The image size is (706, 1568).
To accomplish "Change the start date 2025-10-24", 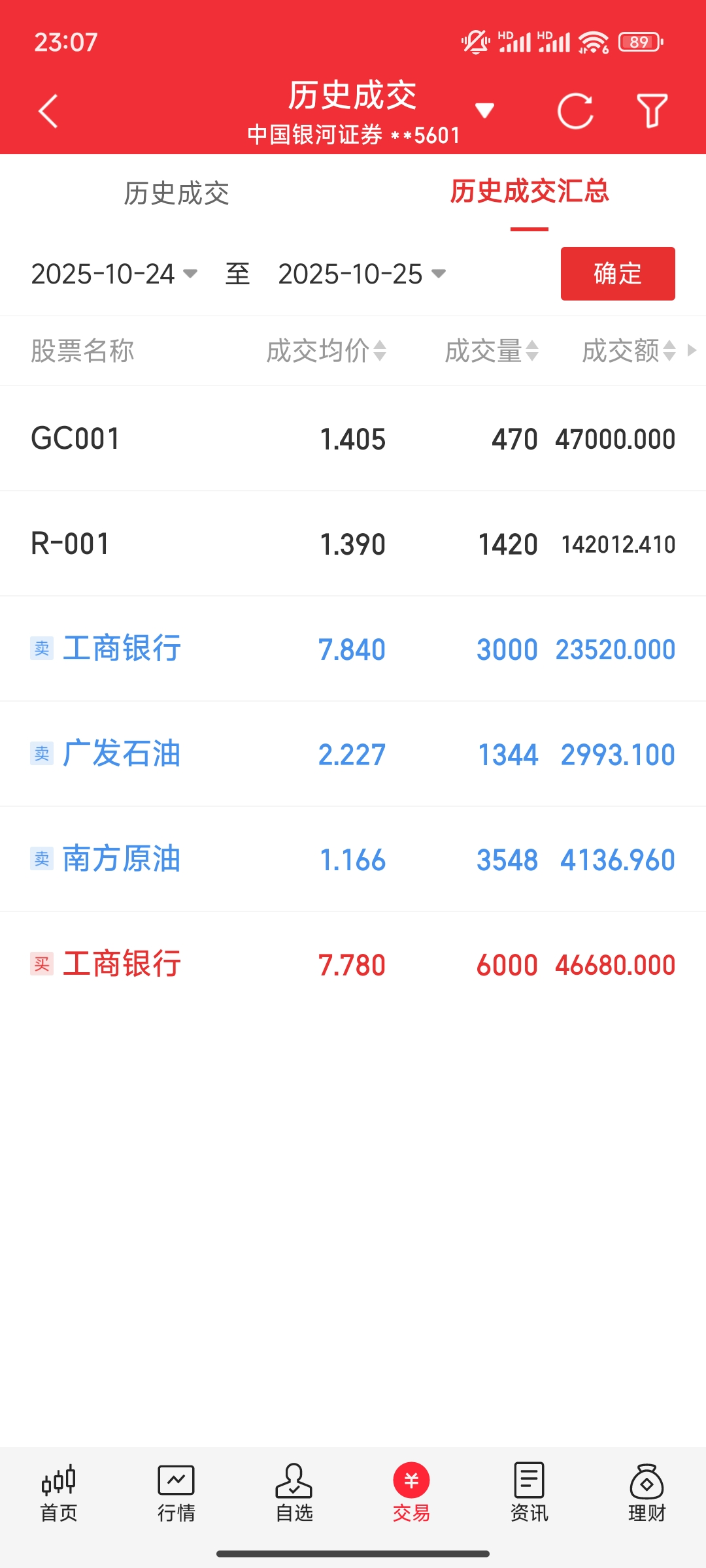I will tap(114, 274).
